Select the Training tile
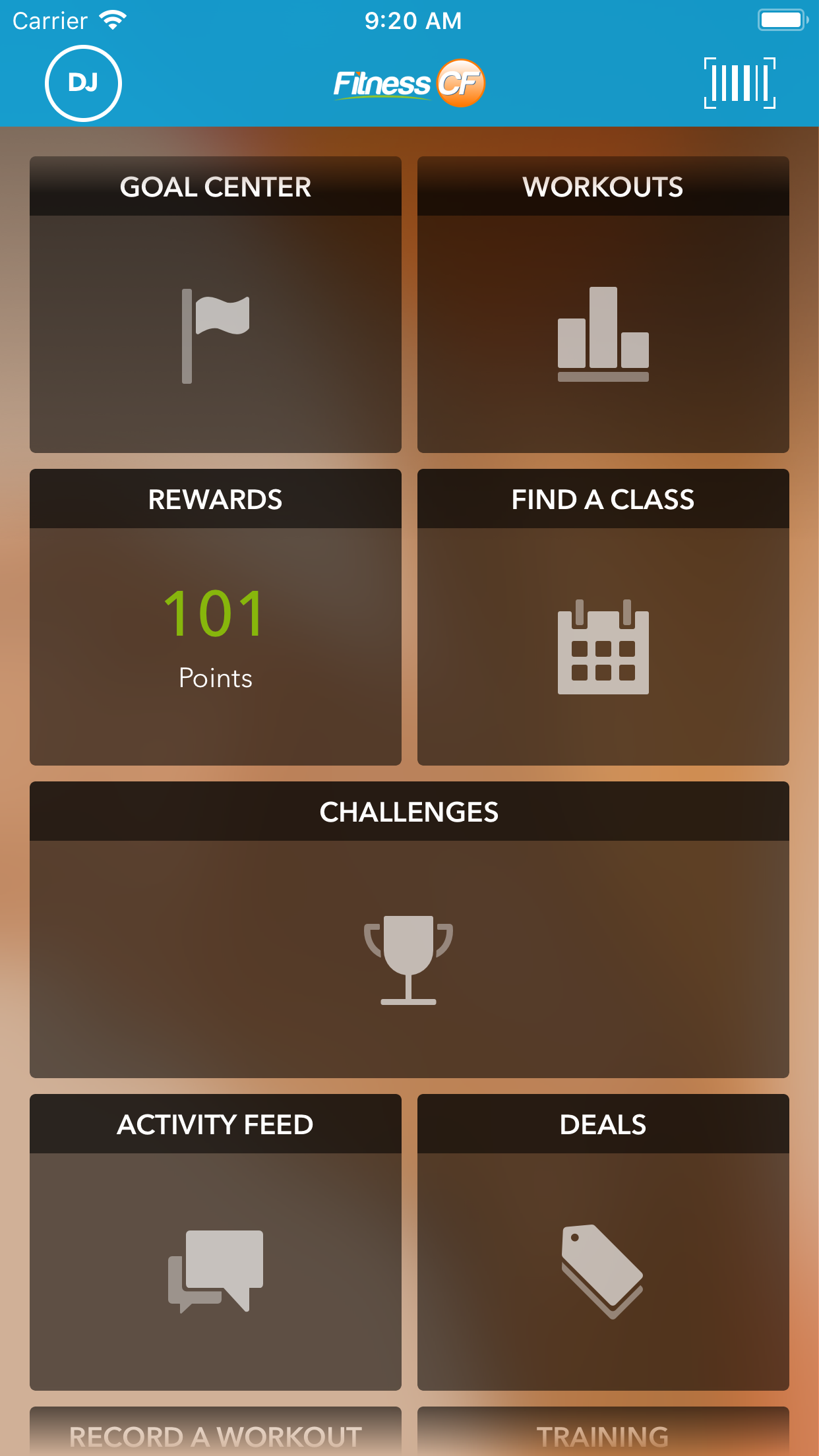This screenshot has width=819, height=1456. 603,1432
